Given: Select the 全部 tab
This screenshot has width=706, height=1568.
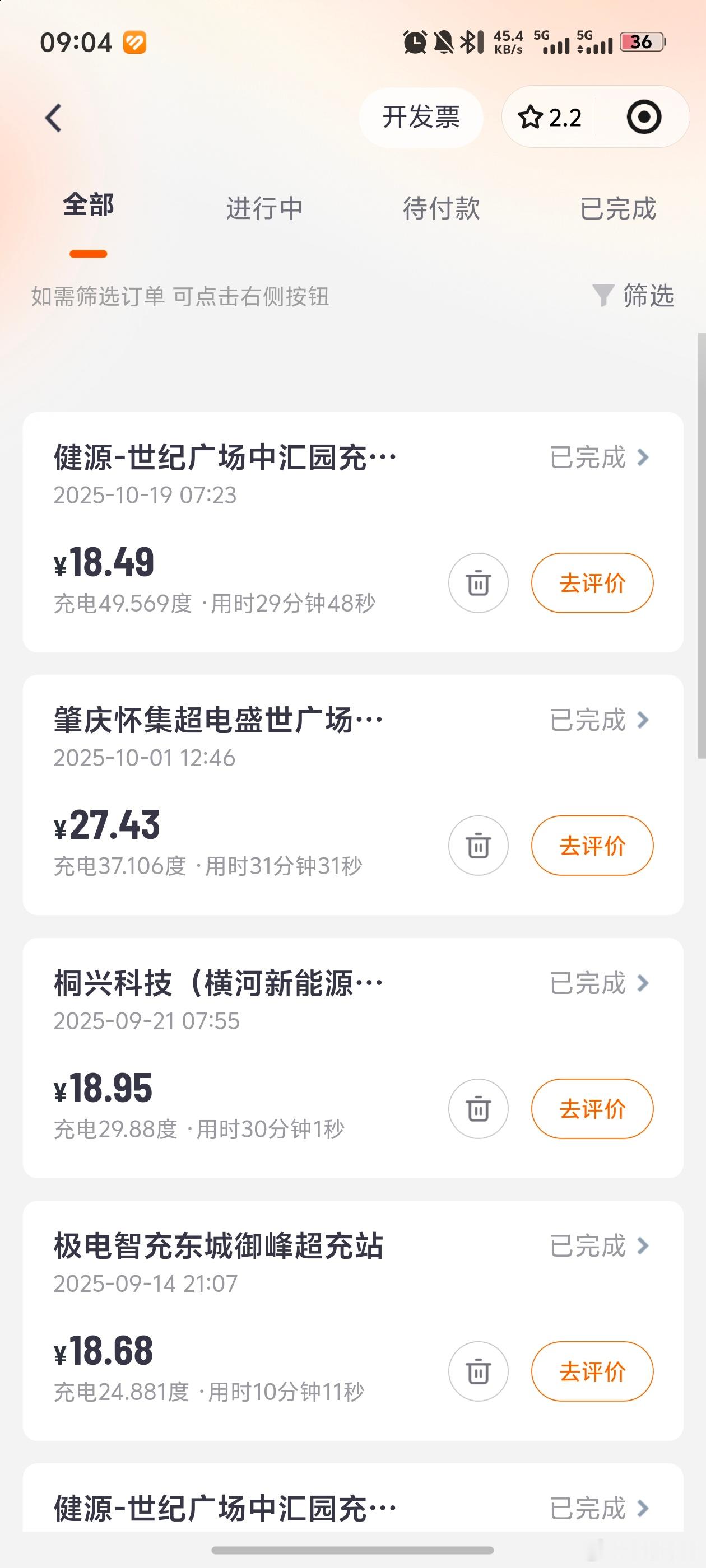Looking at the screenshot, I should click(89, 205).
